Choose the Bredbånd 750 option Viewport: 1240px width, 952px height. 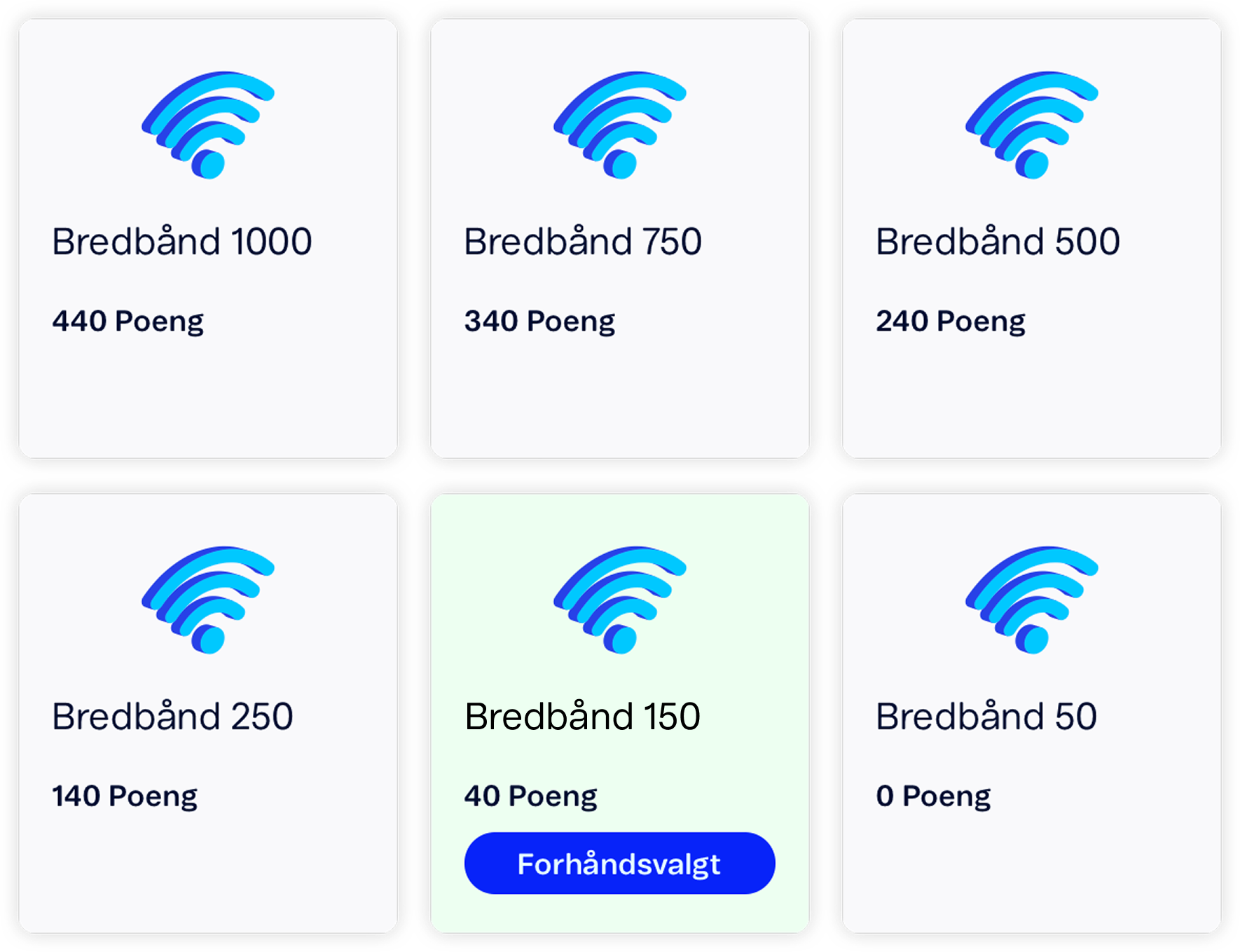point(620,238)
